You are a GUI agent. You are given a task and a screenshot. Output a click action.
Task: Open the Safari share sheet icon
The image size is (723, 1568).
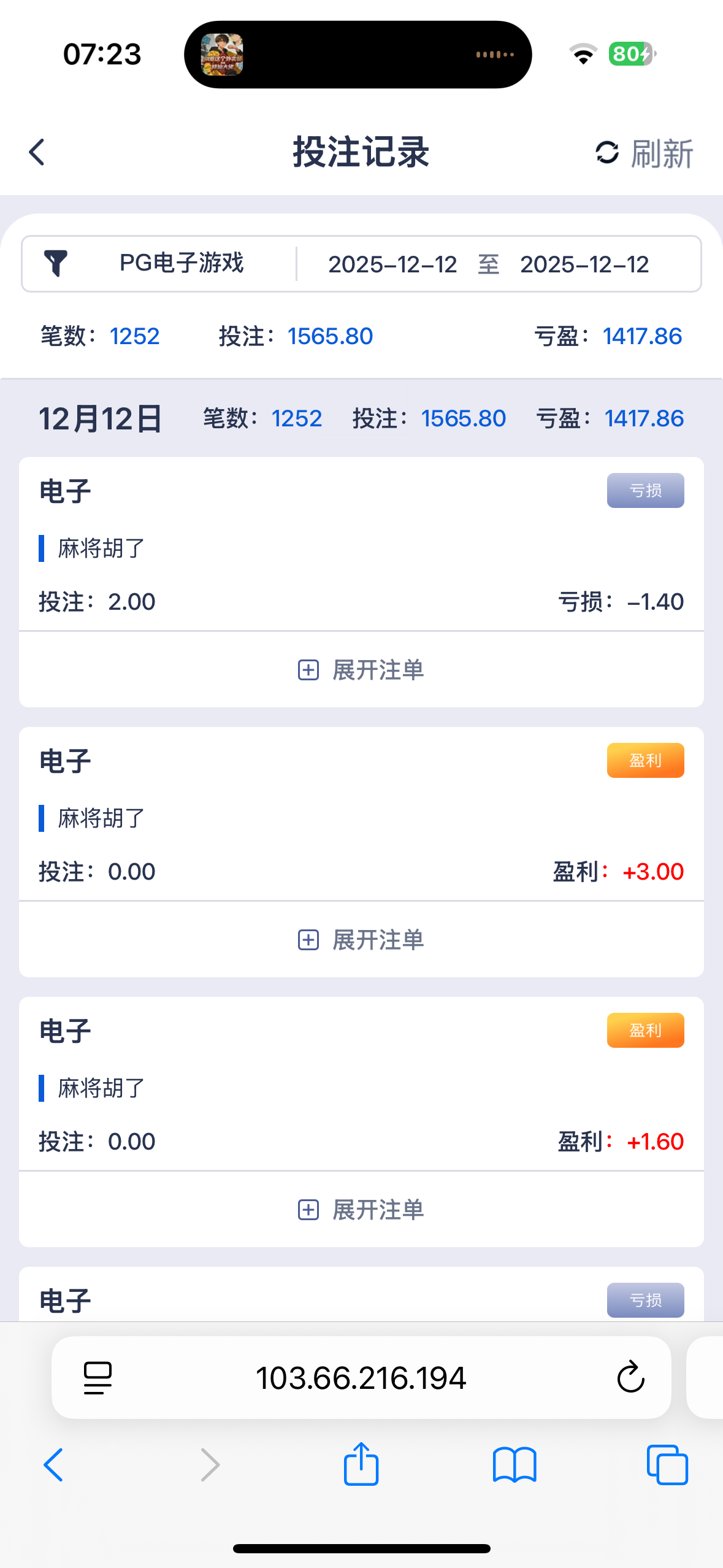tap(361, 1464)
